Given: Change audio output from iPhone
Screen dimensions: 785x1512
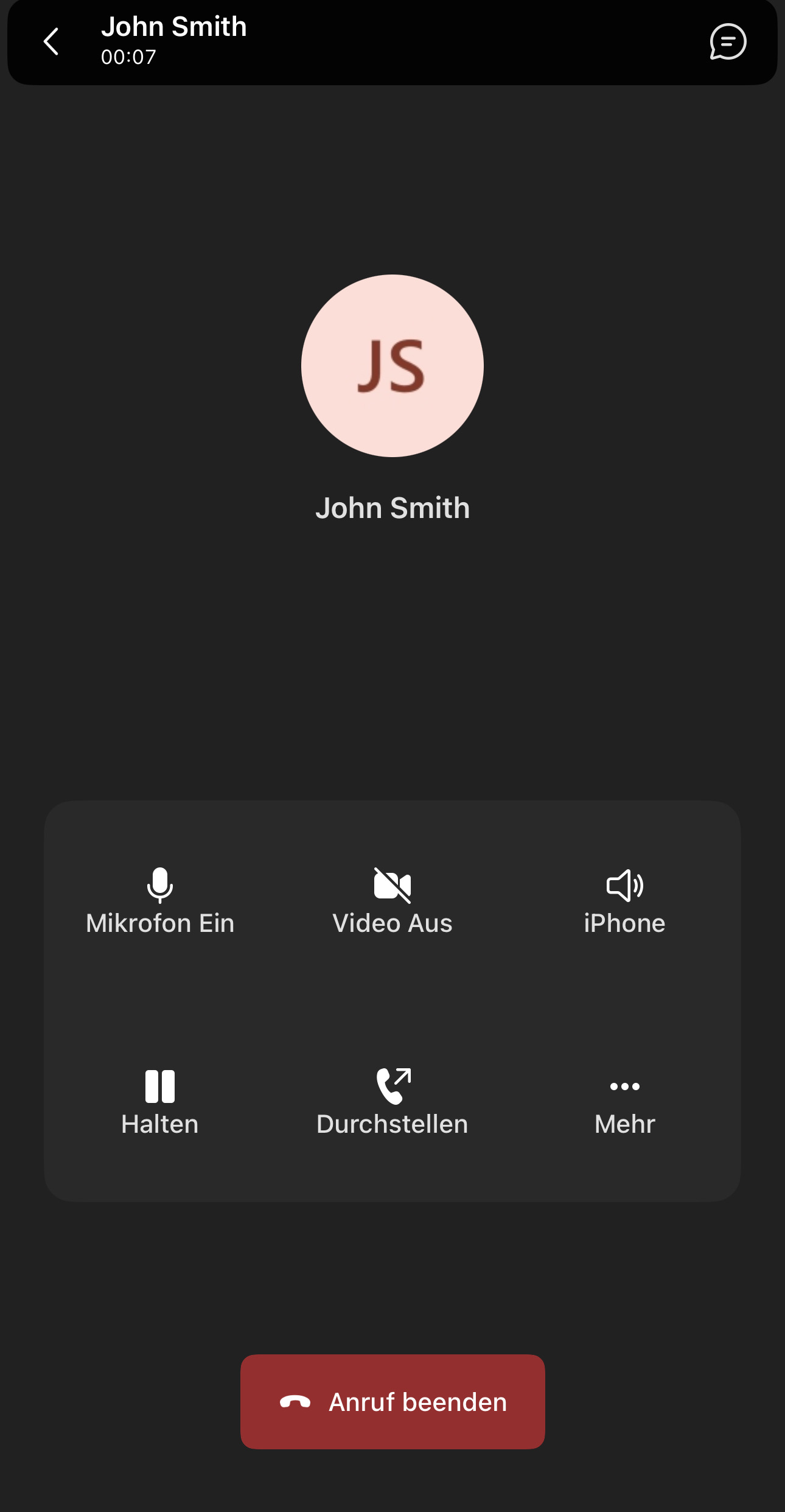Looking at the screenshot, I should point(624,901).
